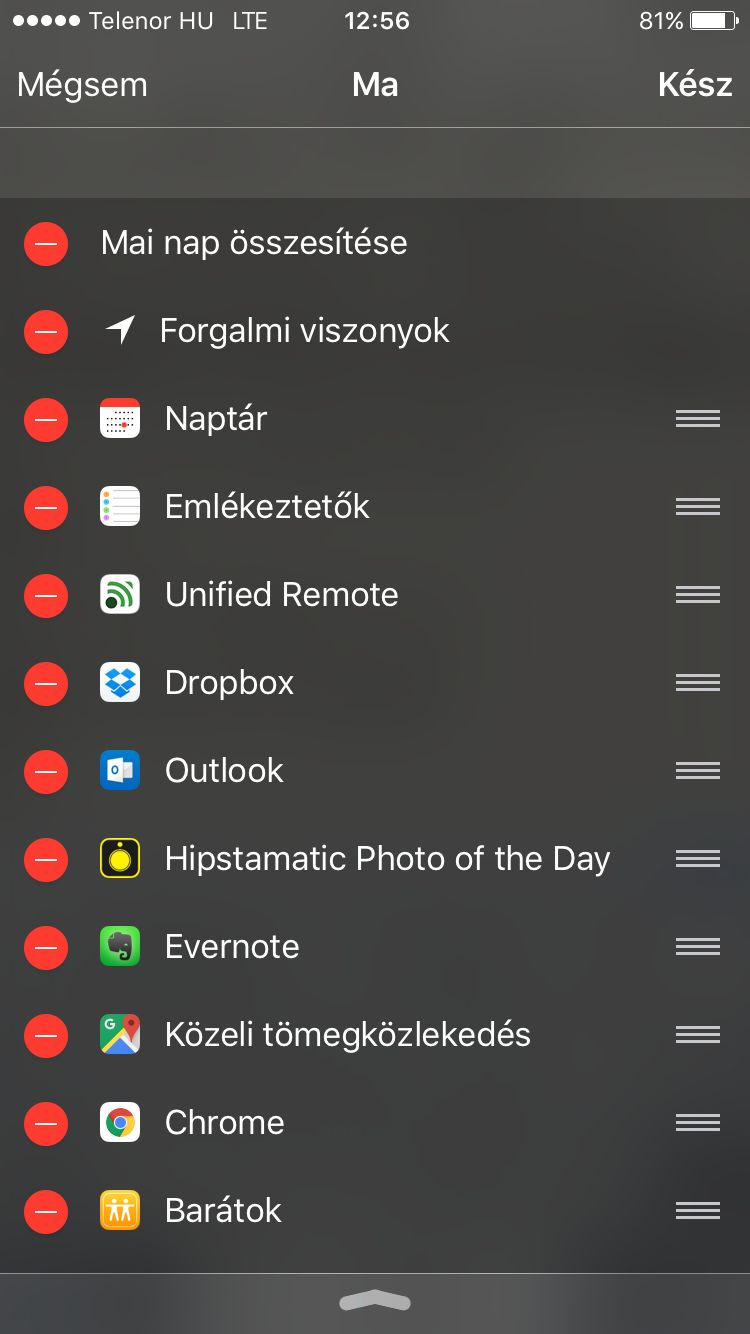Remove the Forgalmi viszonyok widget
Screen dimensions: 750x1334
click(46, 332)
